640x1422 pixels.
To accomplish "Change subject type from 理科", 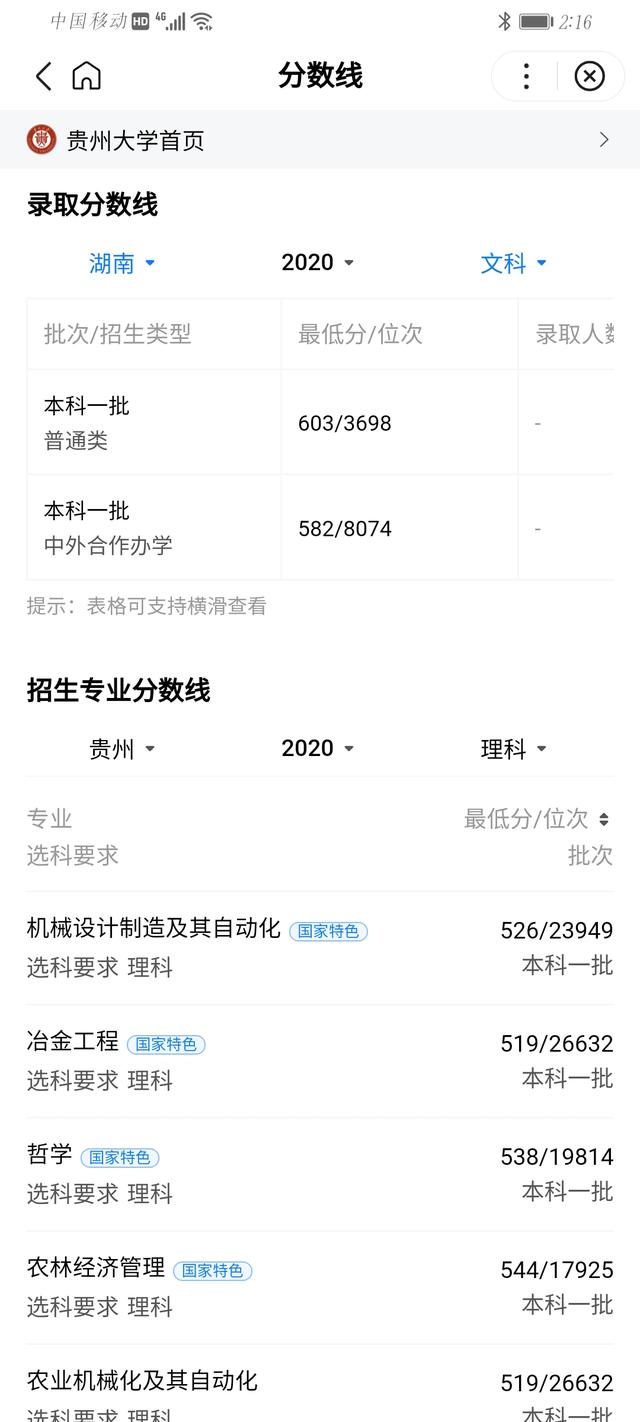I will pos(514,749).
